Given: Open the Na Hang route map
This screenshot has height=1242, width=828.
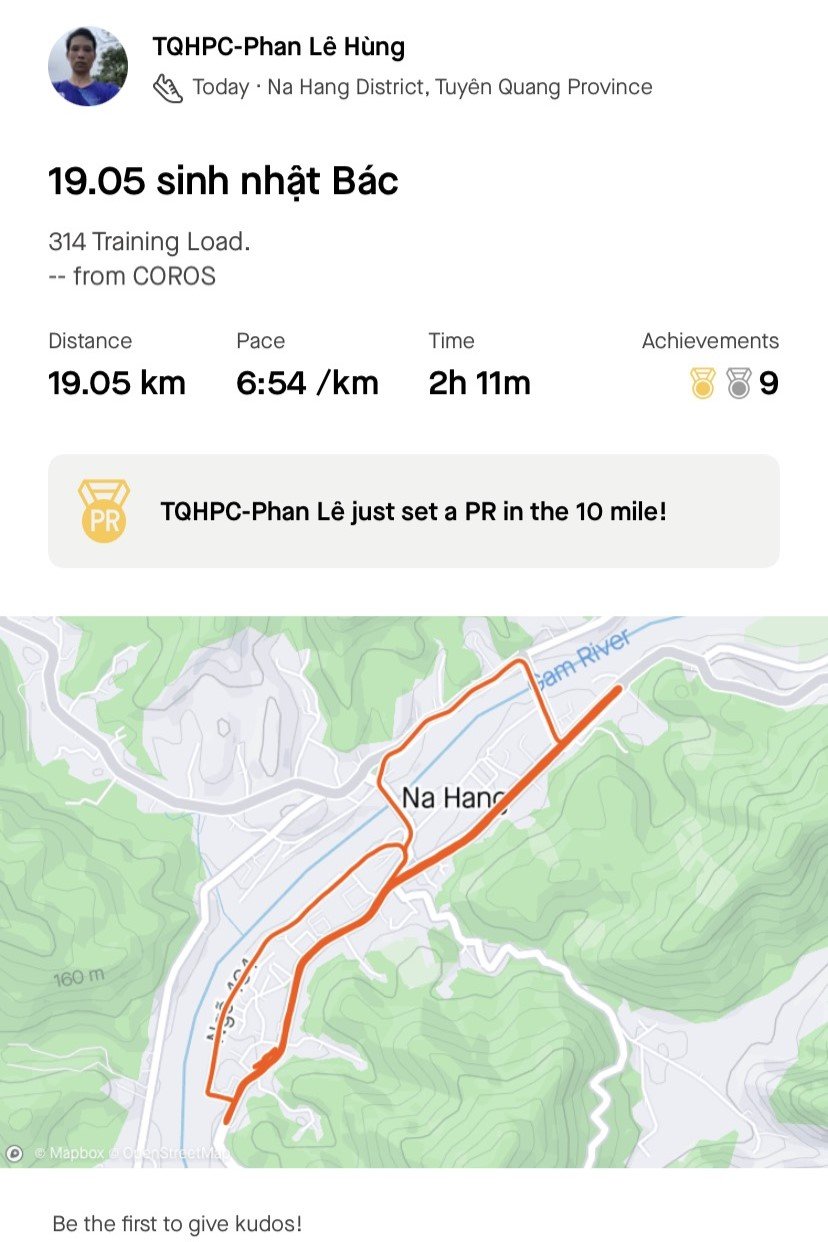Looking at the screenshot, I should (x=414, y=890).
